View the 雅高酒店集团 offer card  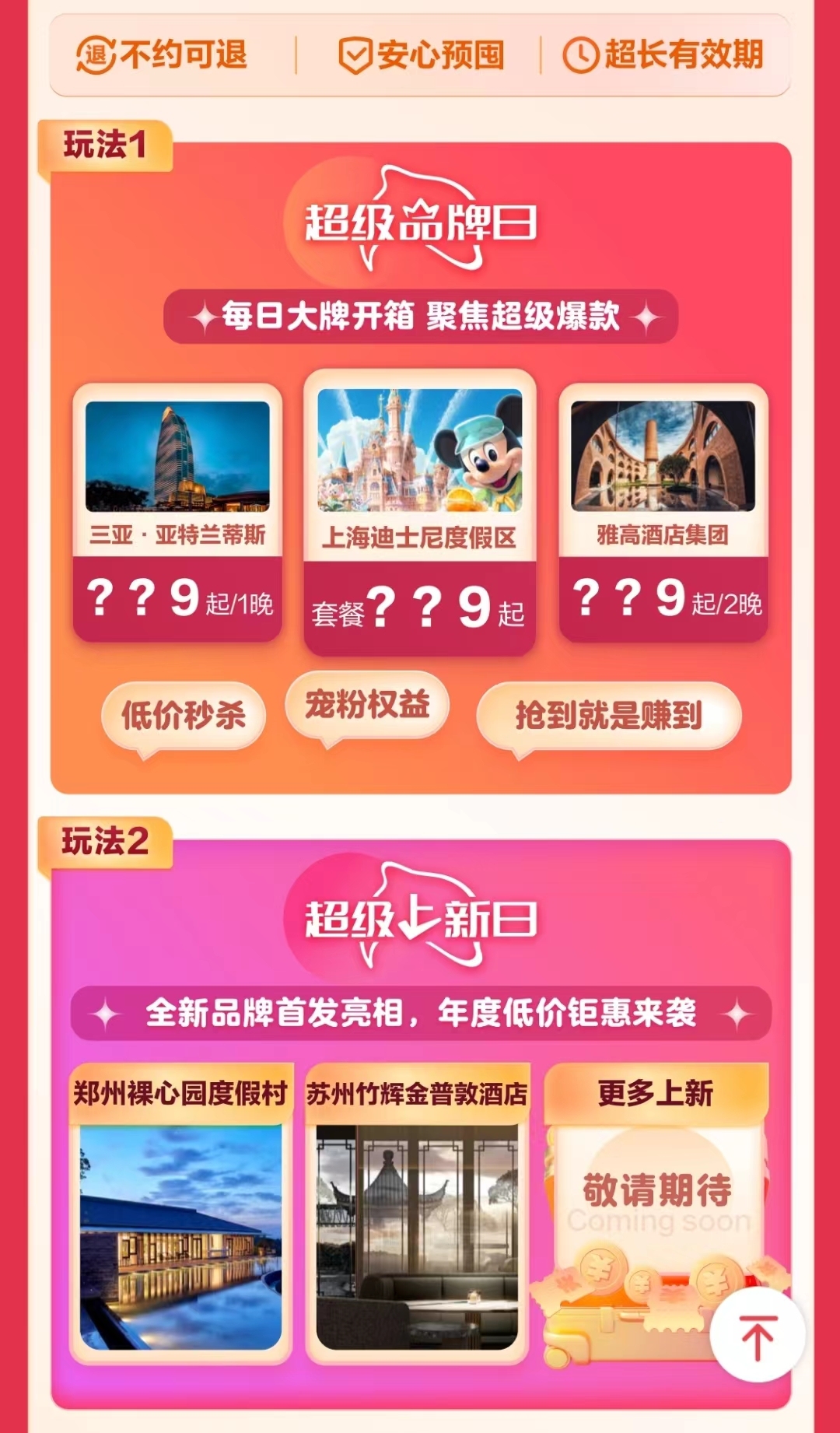point(663,513)
